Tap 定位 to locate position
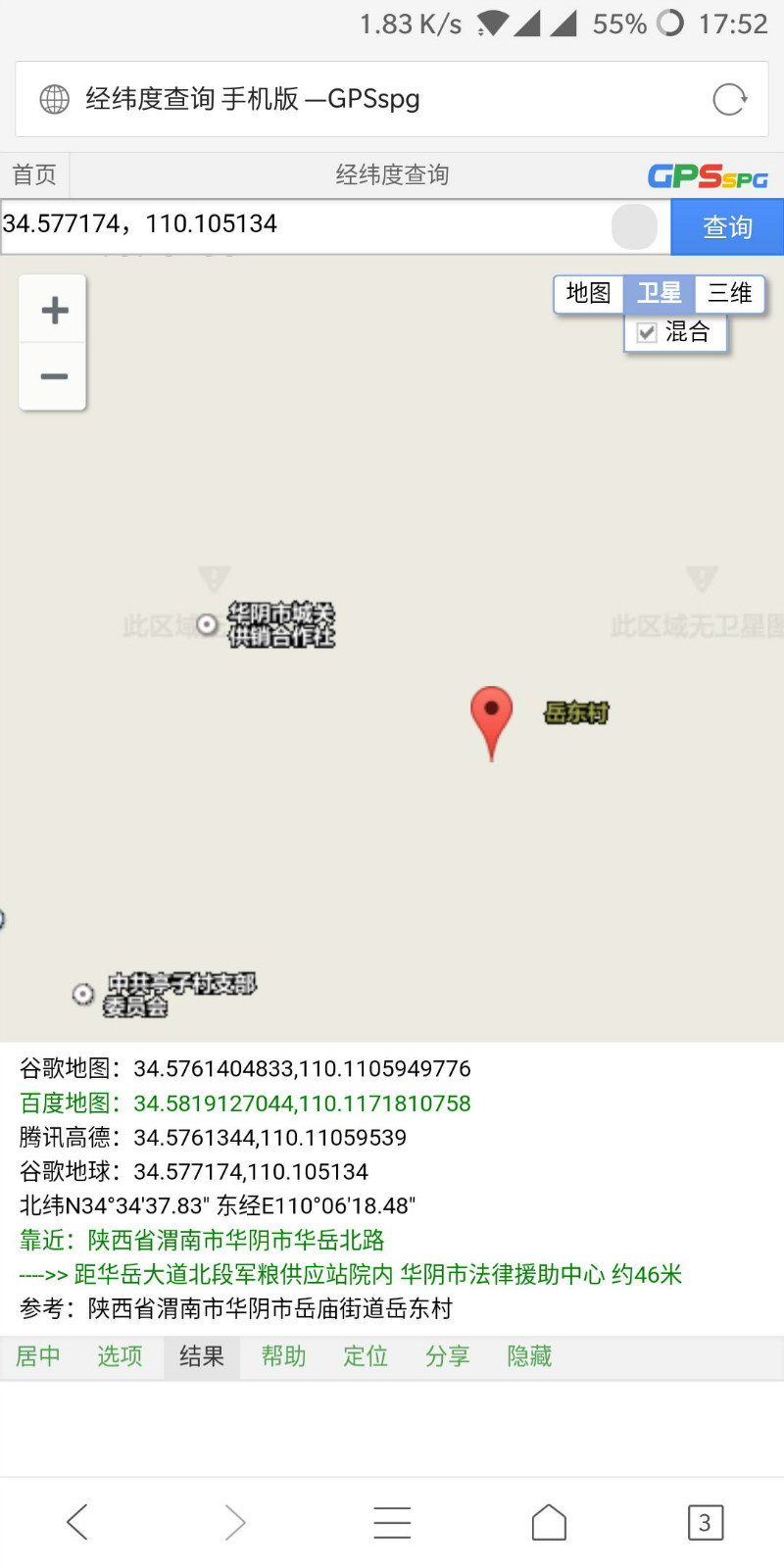 click(x=366, y=1356)
